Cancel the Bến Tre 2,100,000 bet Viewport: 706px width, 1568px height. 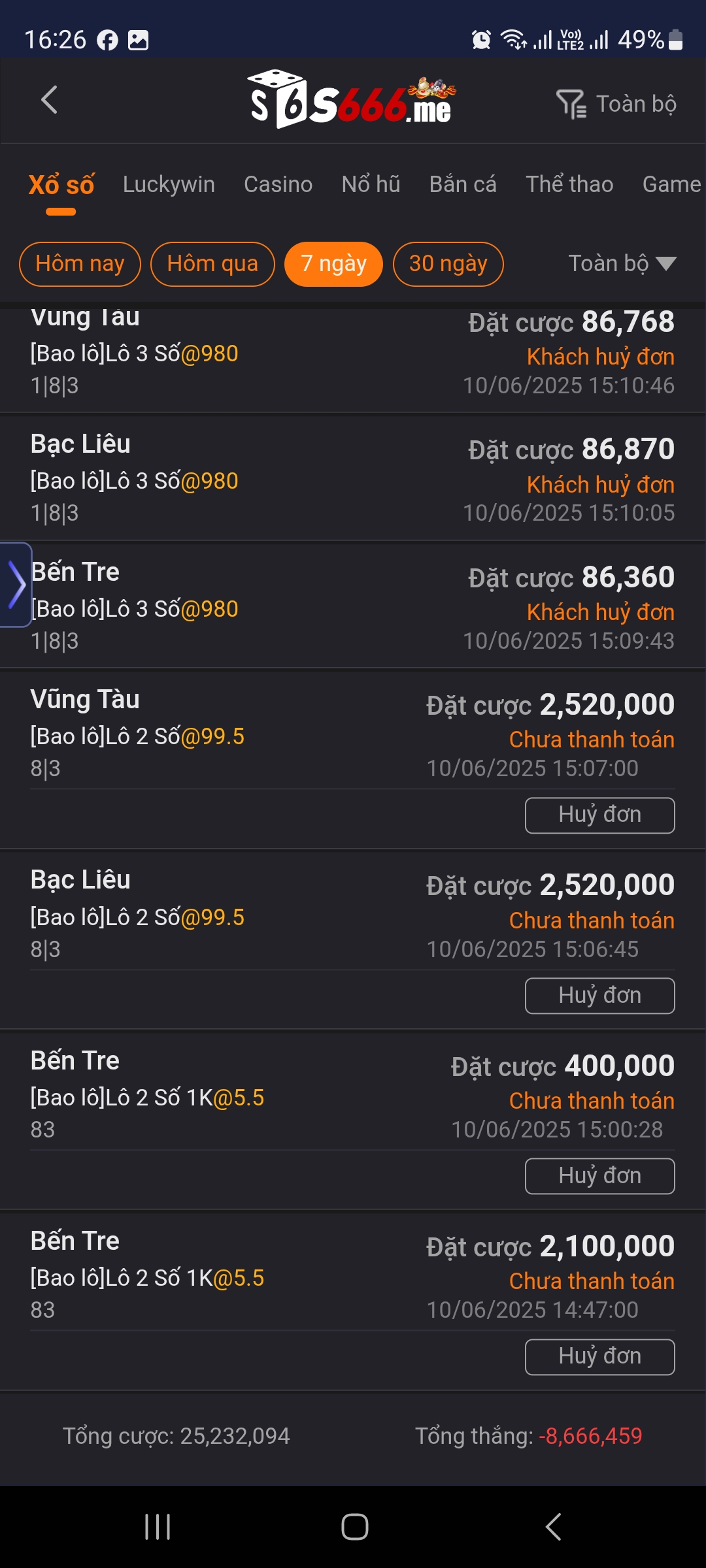(x=600, y=1357)
